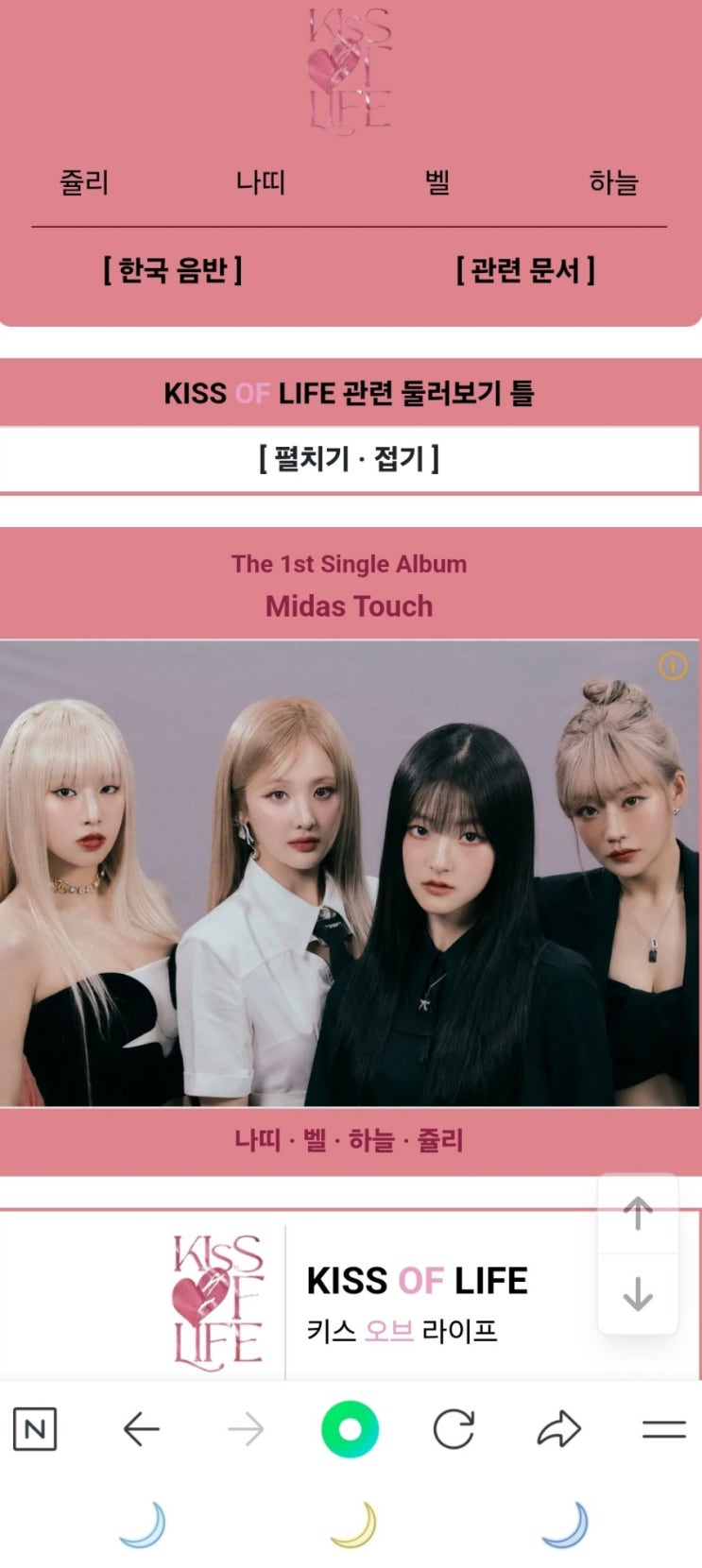Toggle 펼치기 · 접기 for related templates
The width and height of the screenshot is (702, 1568).
click(x=349, y=459)
